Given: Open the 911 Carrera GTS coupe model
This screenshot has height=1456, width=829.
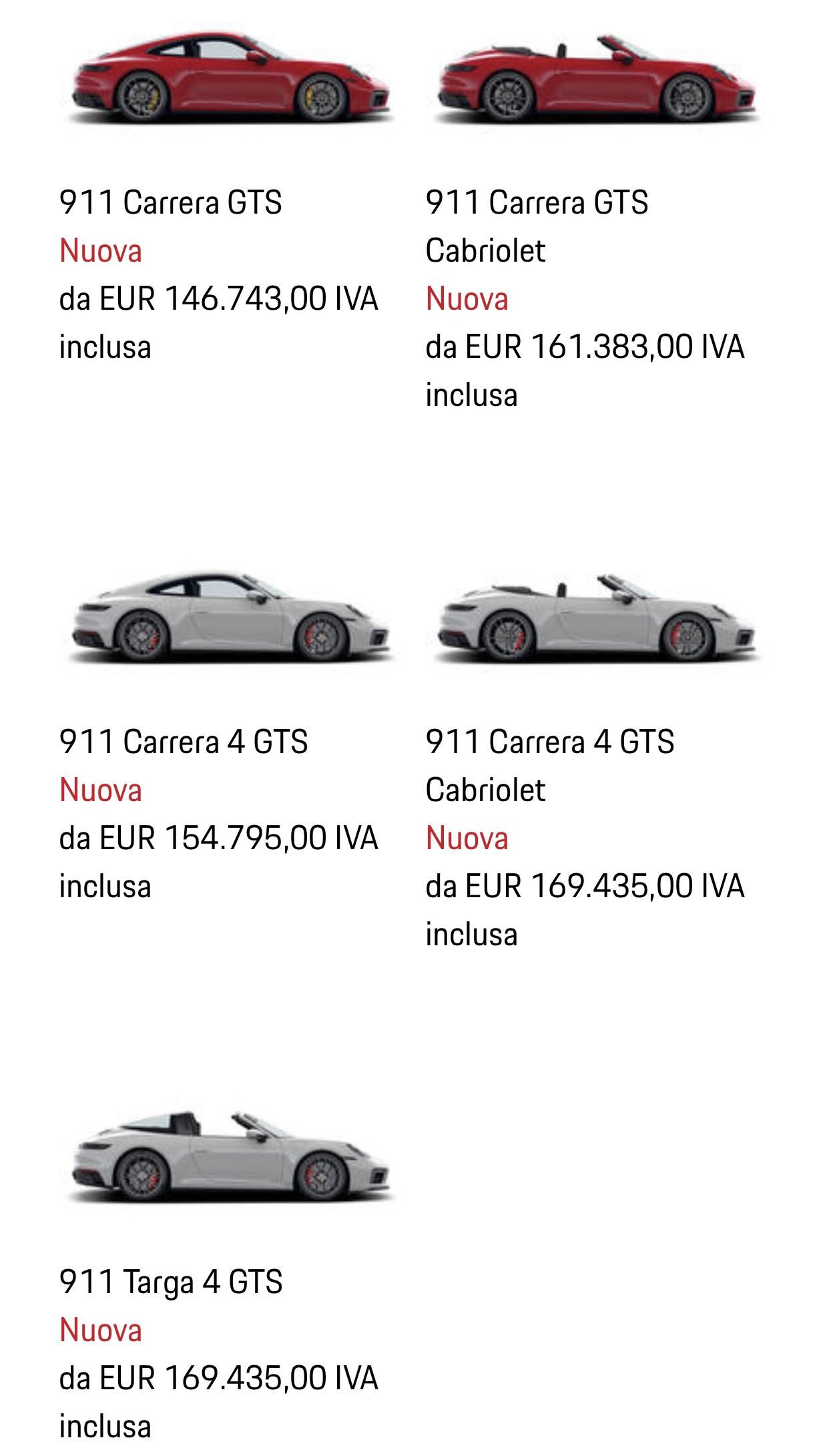Looking at the screenshot, I should (x=170, y=202).
